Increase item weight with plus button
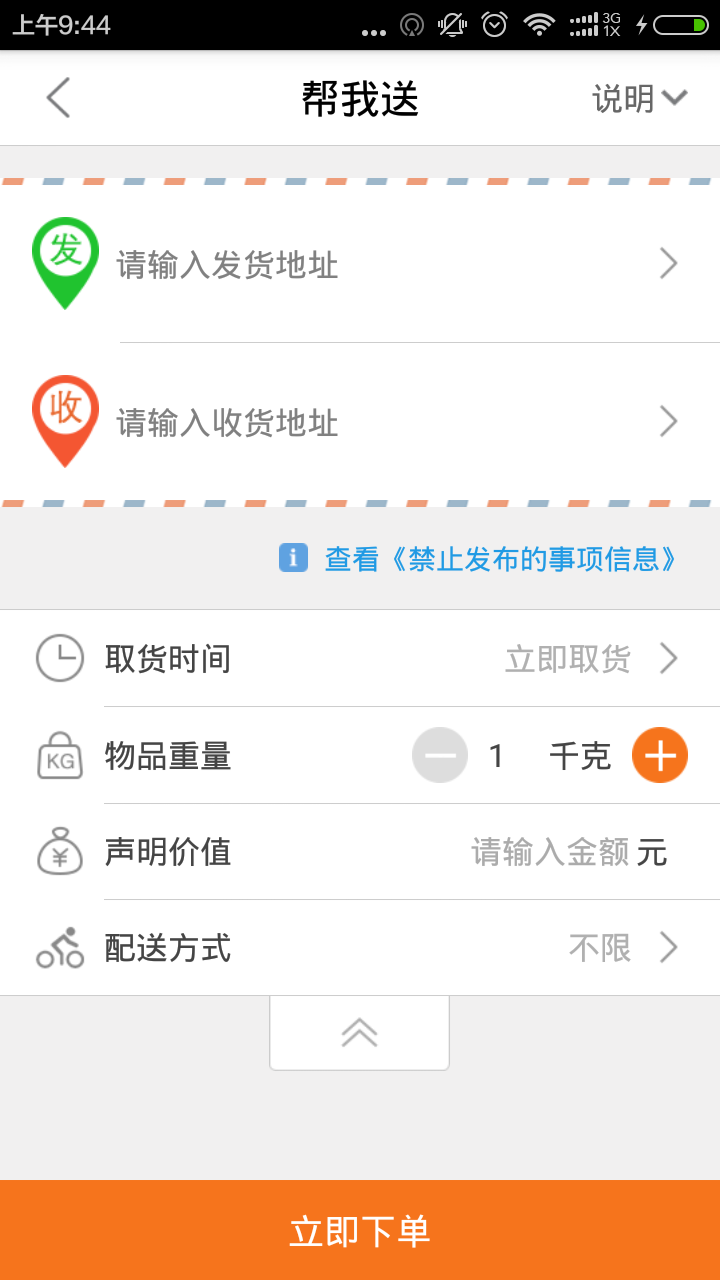Image resolution: width=720 pixels, height=1280 pixels. [x=660, y=755]
